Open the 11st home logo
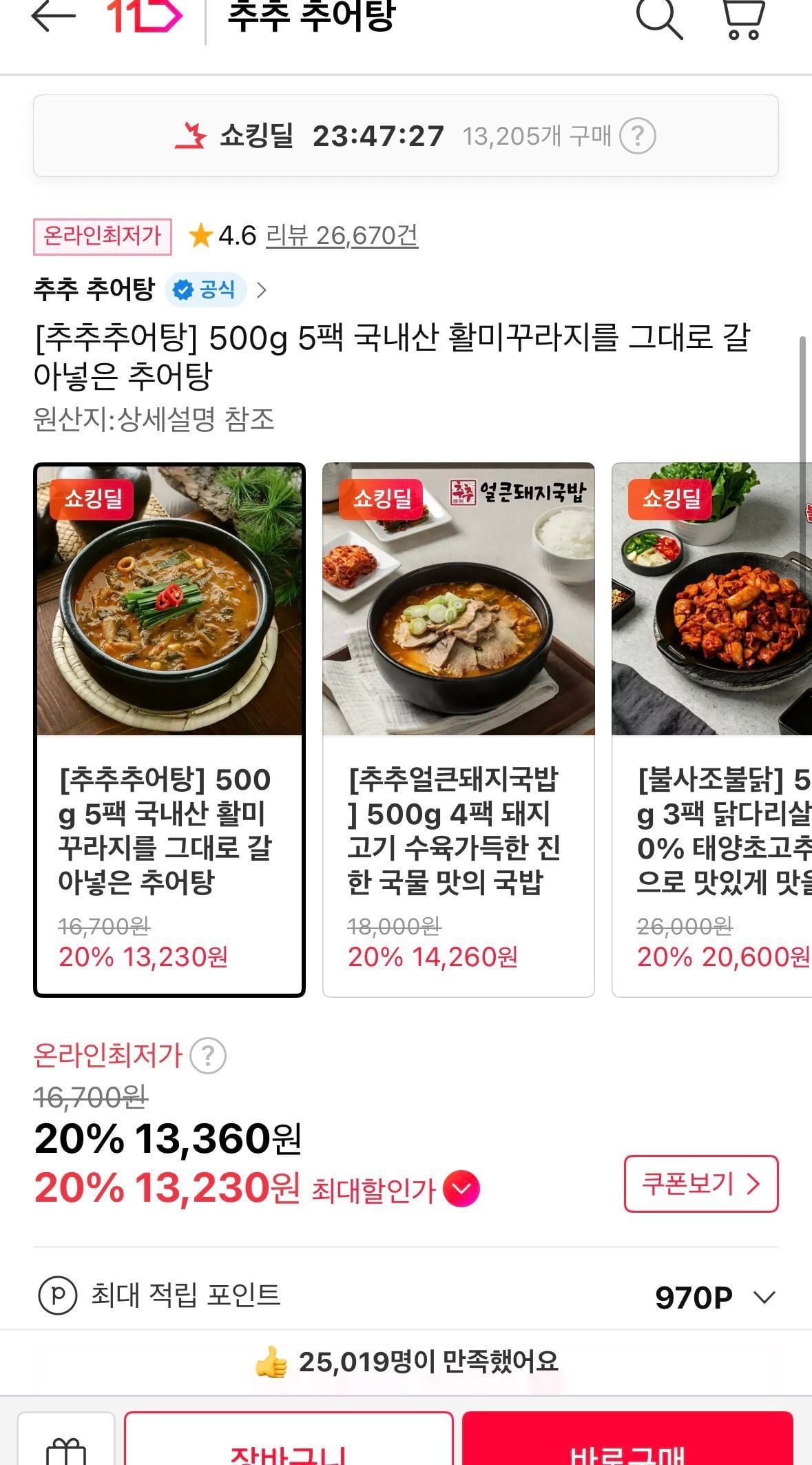Image resolution: width=812 pixels, height=1465 pixels. click(x=145, y=17)
